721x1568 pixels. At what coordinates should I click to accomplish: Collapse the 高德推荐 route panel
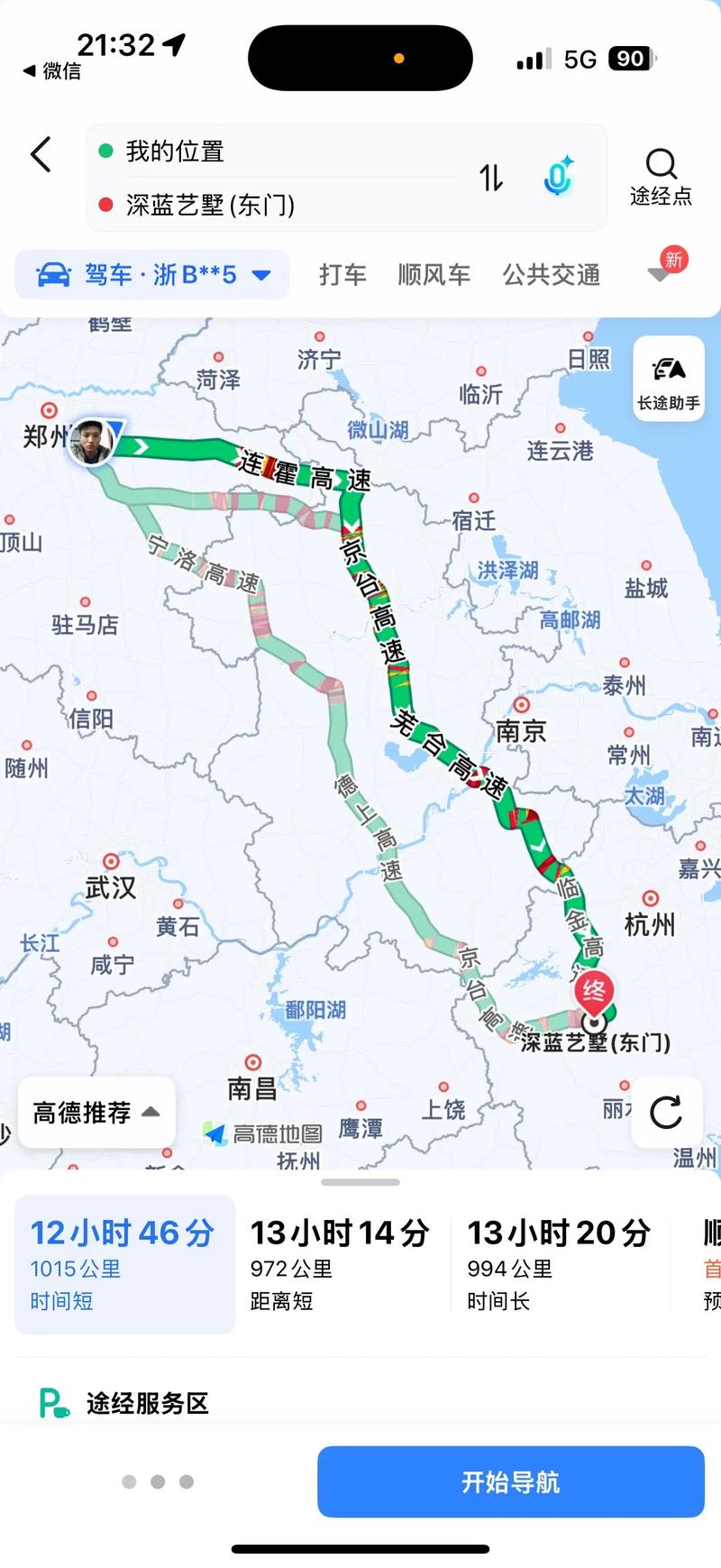96,1113
